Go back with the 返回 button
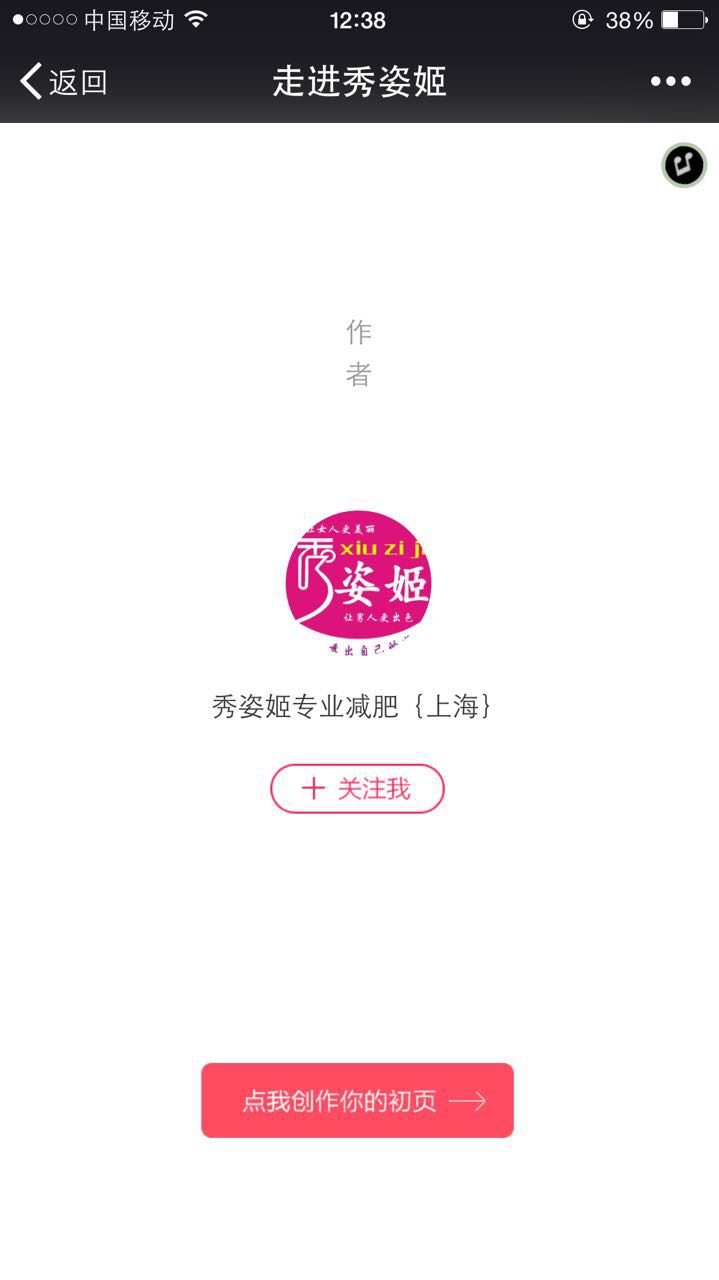The width and height of the screenshot is (719, 1280). pyautogui.click(x=63, y=82)
